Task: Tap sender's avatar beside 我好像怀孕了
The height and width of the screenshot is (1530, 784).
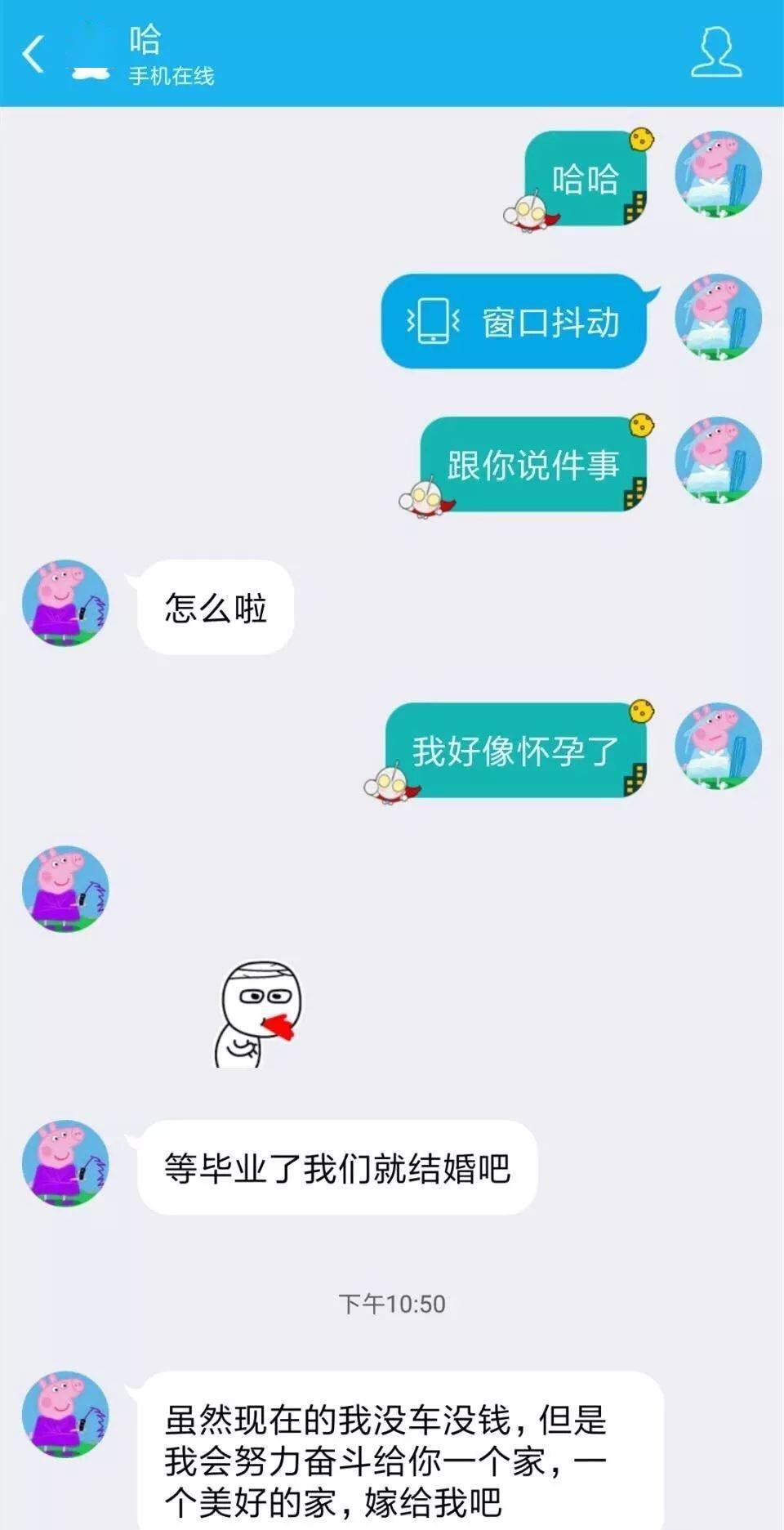Action: pos(718,747)
